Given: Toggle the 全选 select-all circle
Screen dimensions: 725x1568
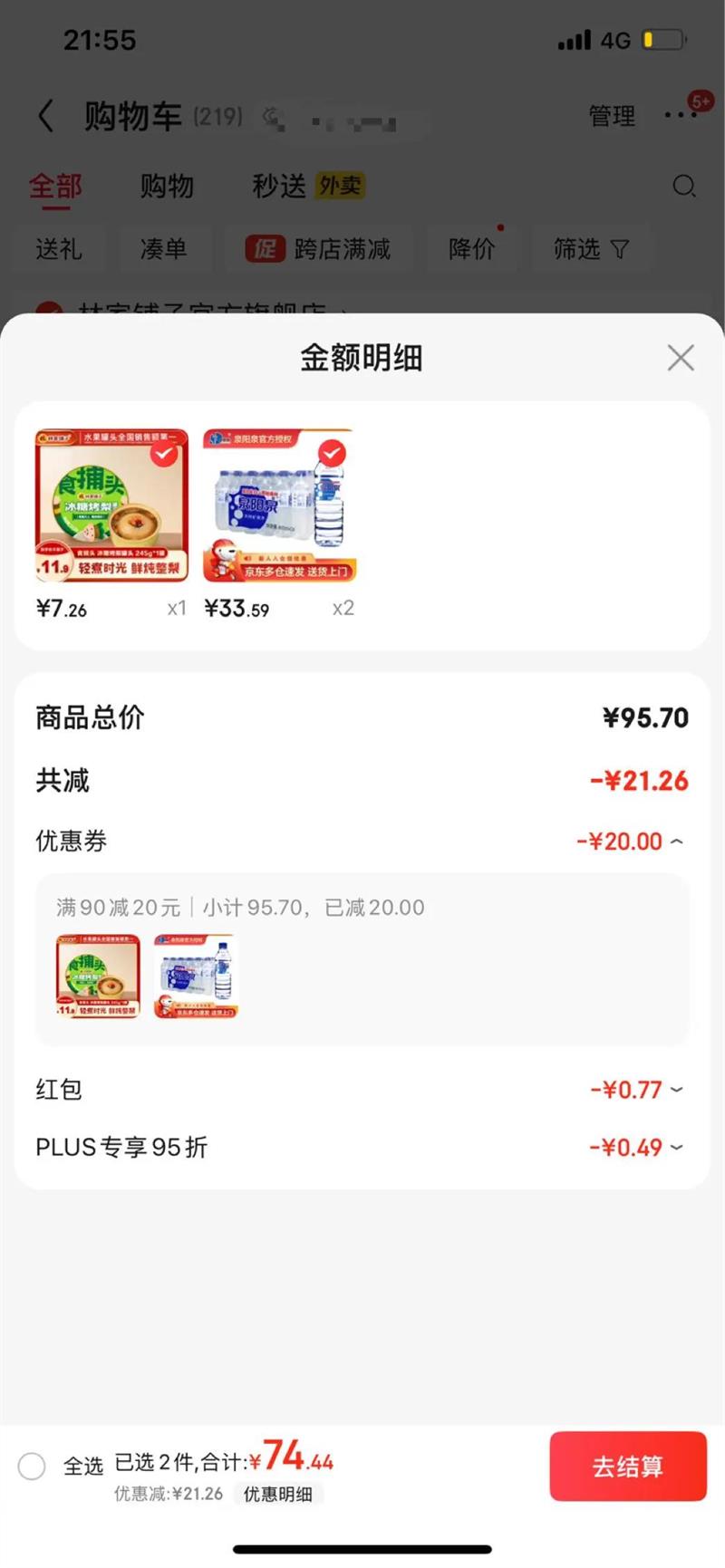Looking at the screenshot, I should 32,1466.
